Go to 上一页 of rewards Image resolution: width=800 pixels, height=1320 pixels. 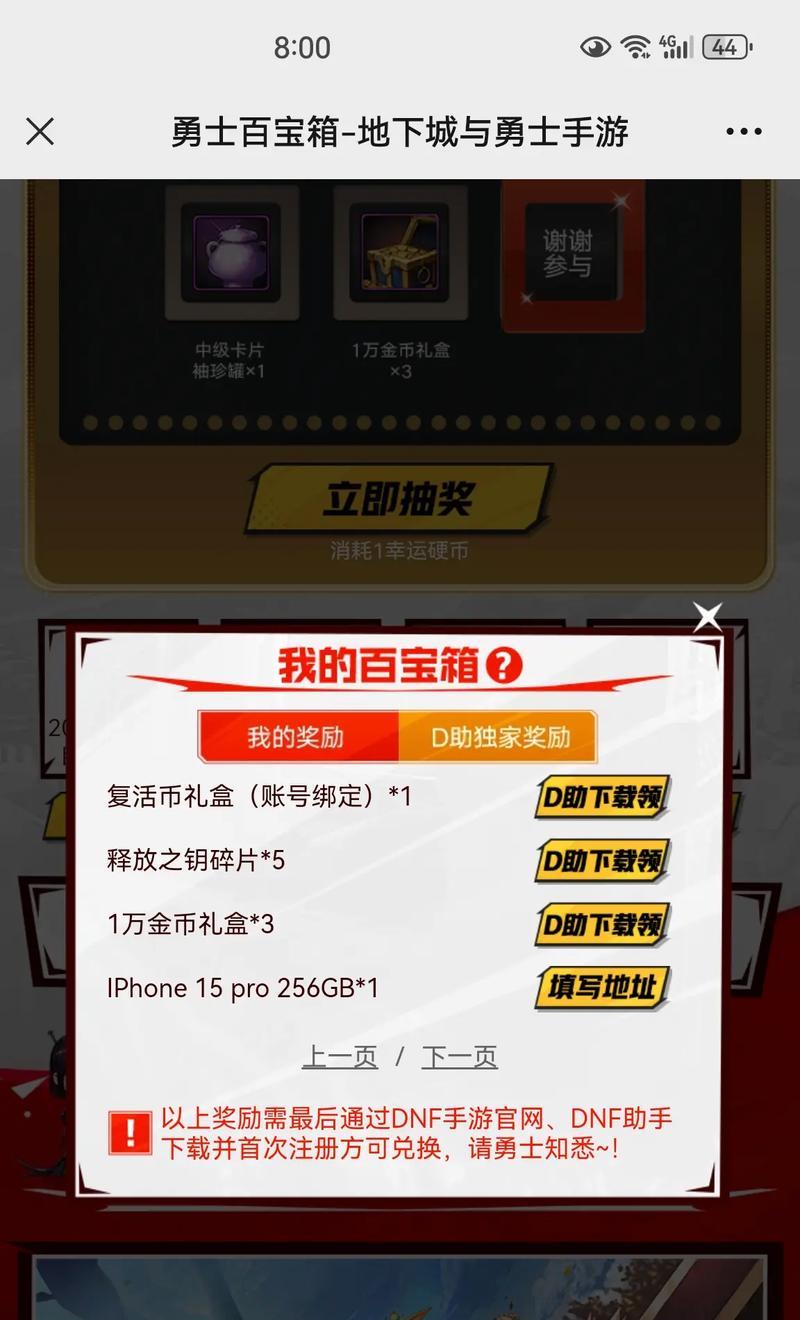[x=340, y=1057]
